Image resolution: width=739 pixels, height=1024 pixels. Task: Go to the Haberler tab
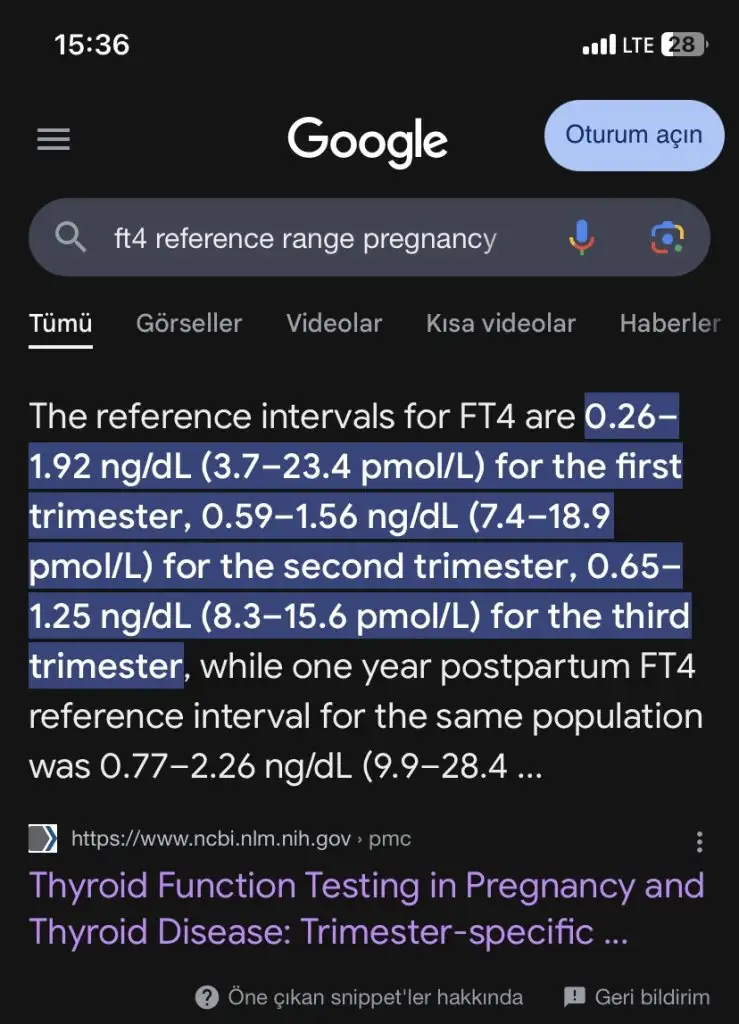pyautogui.click(x=669, y=323)
